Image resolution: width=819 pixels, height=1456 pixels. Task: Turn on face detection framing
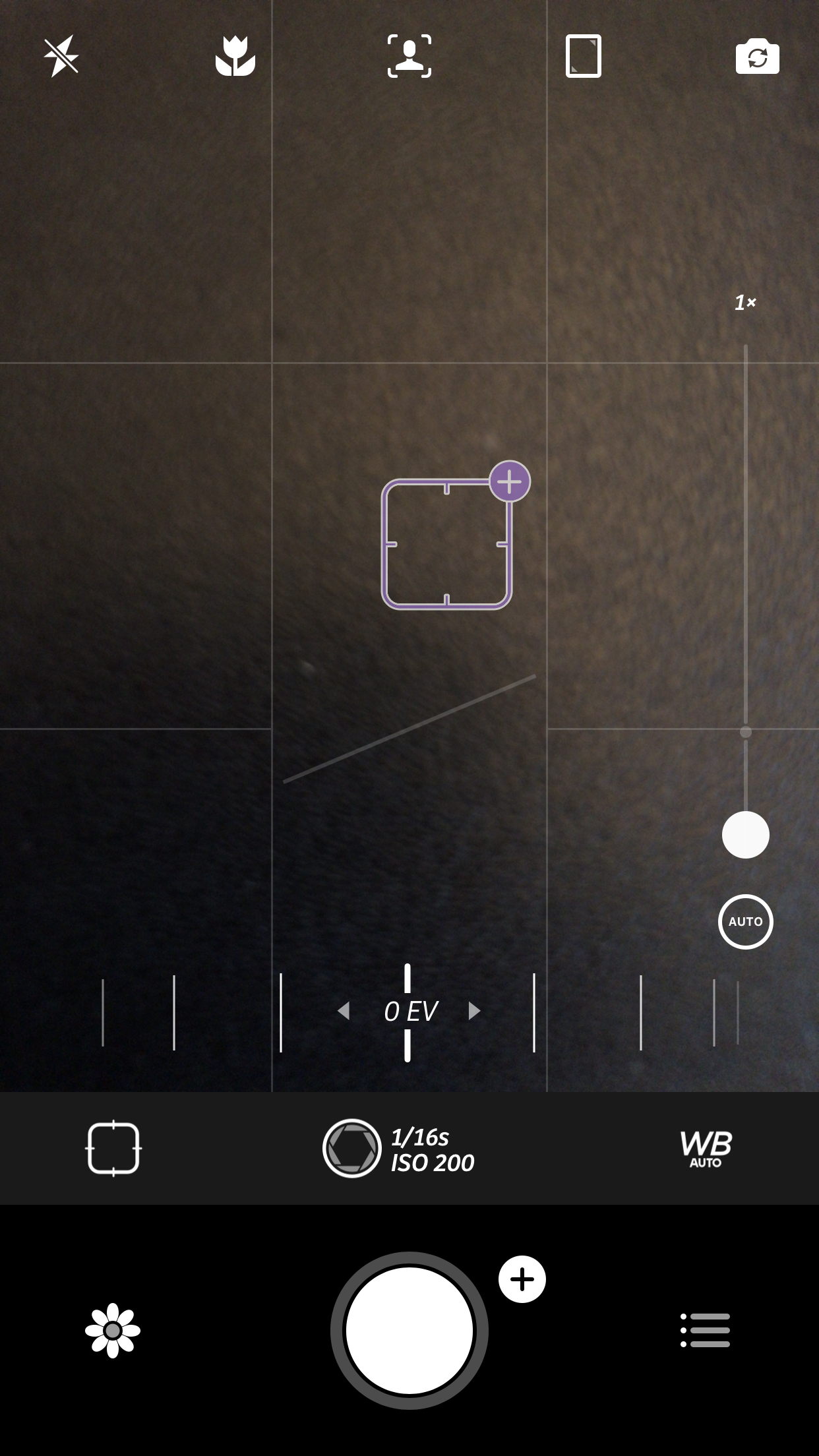coord(409,57)
